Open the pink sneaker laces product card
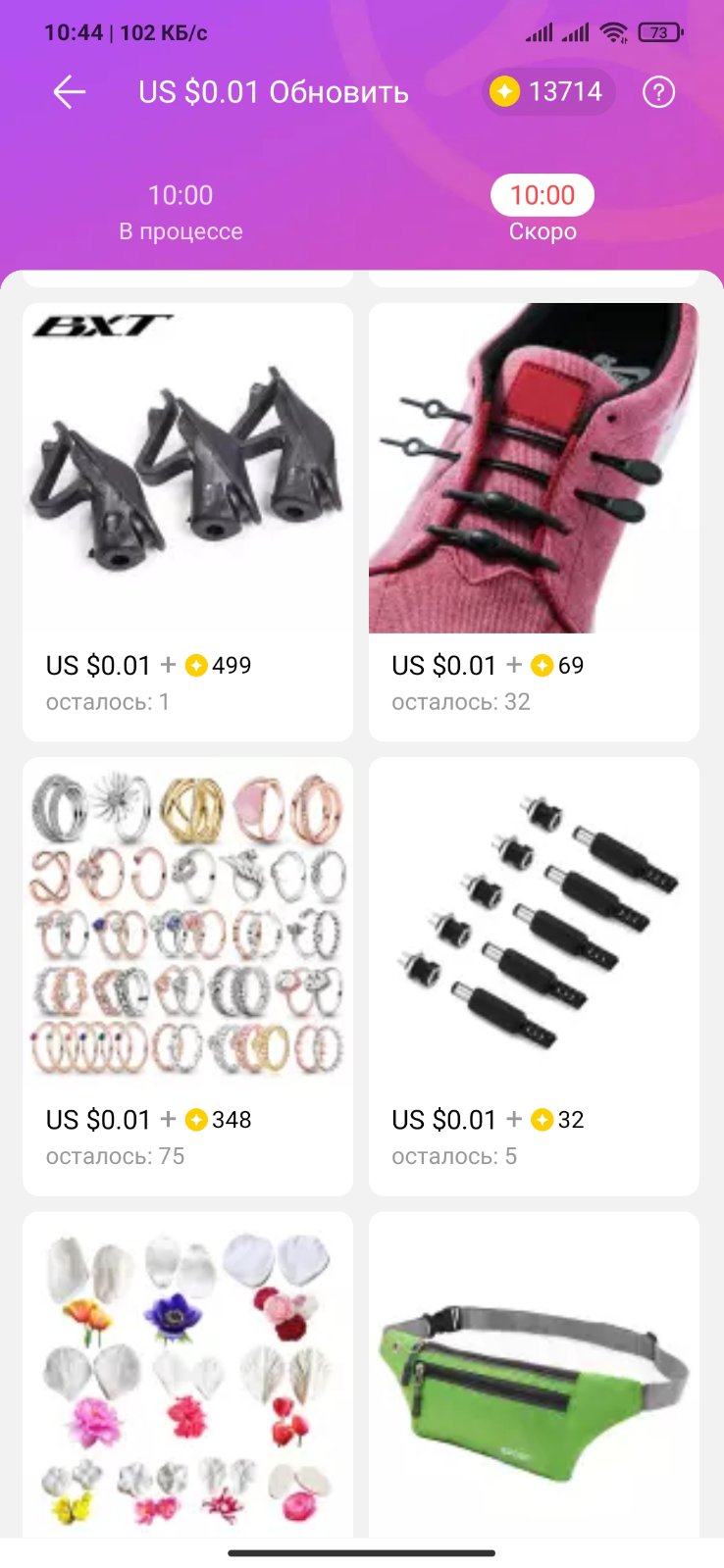Screen dimensions: 724x1568 534,520
